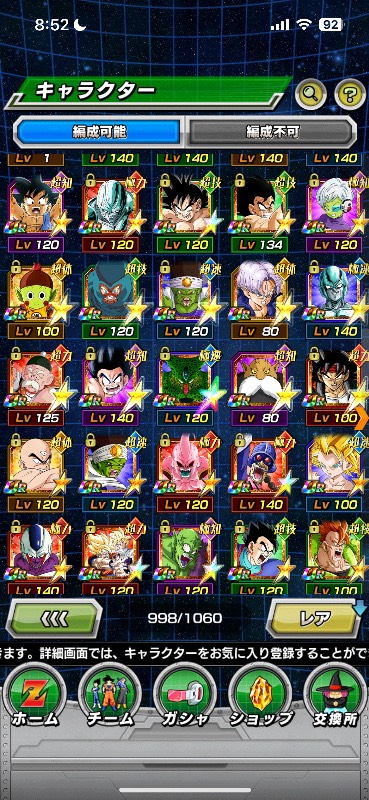Select Master Roshi character Lv 125

[37, 386]
